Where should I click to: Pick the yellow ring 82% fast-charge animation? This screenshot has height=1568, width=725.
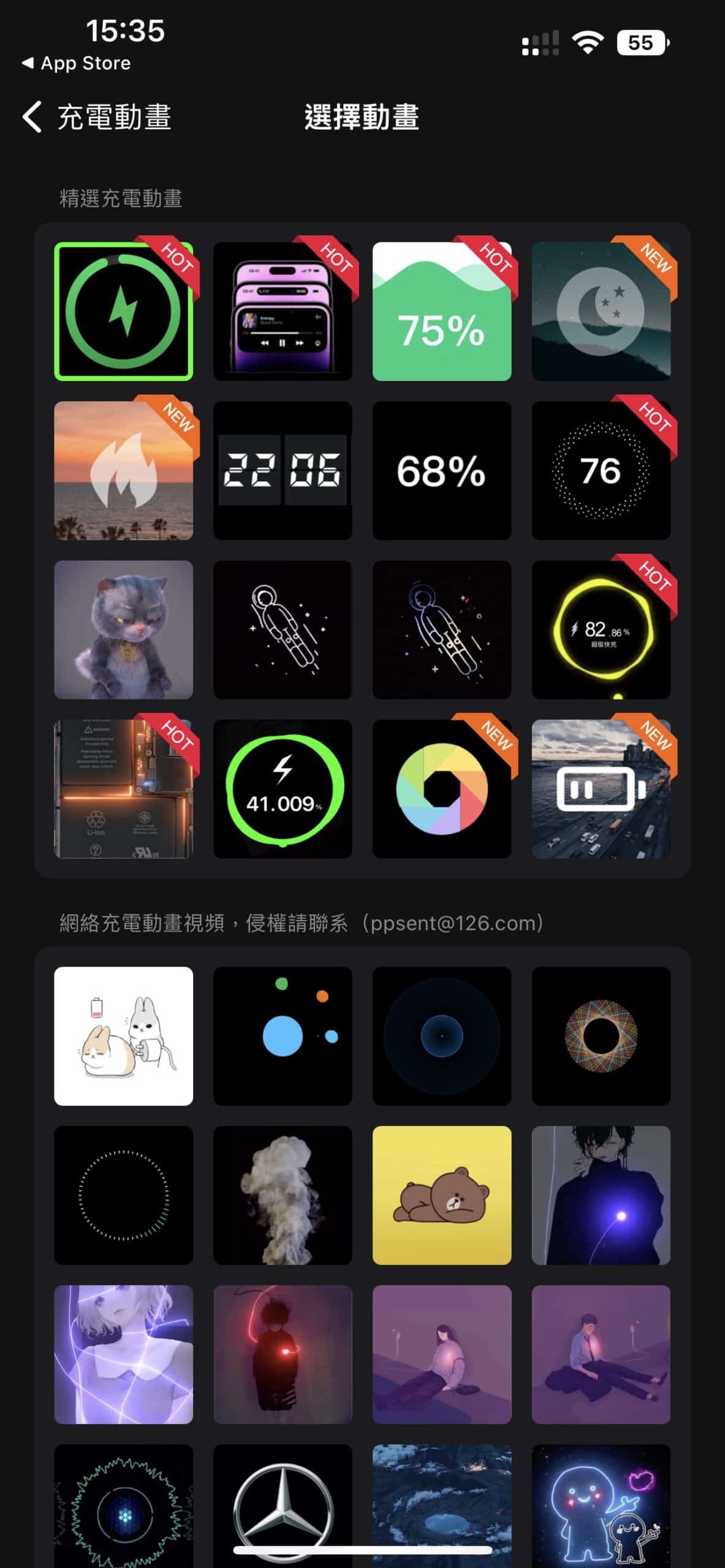click(601, 630)
